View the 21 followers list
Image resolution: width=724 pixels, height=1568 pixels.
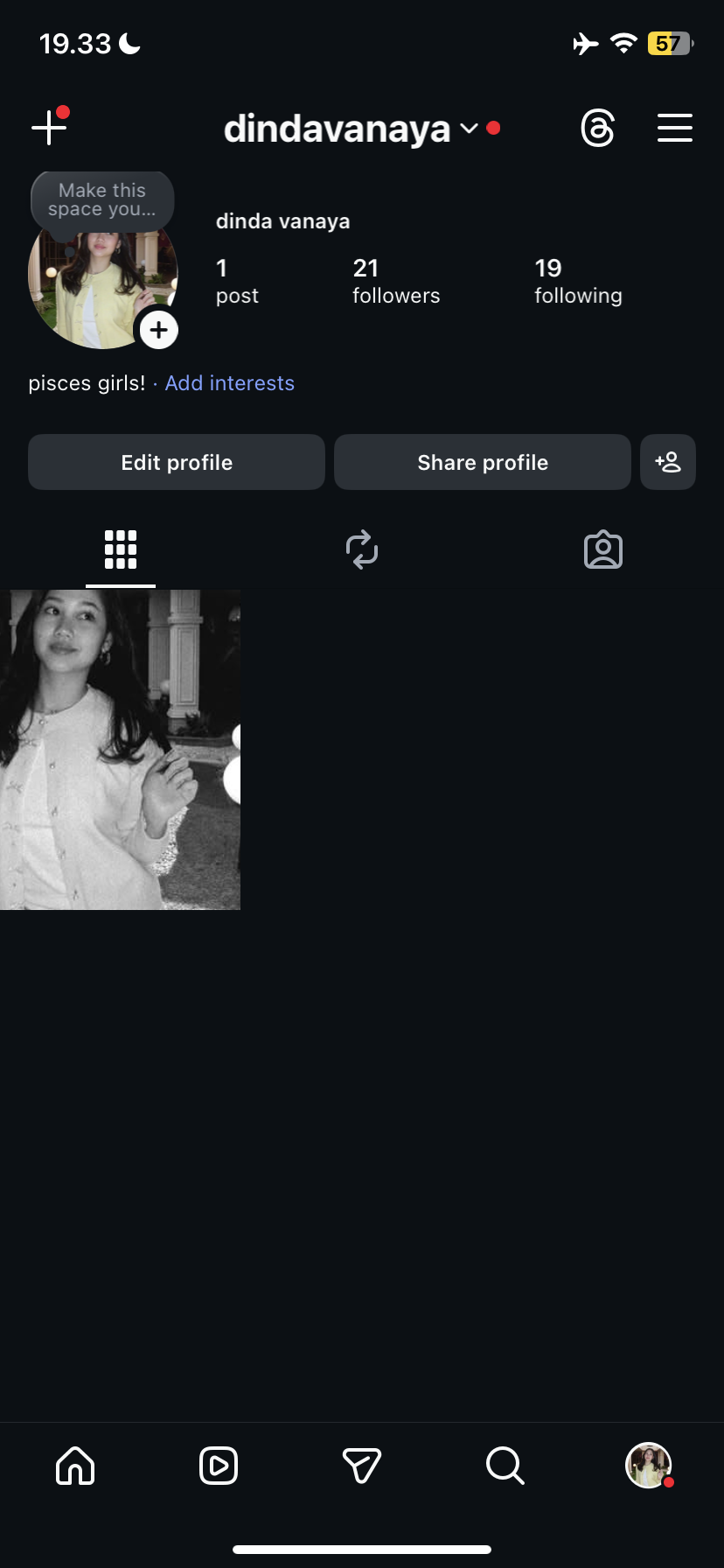point(396,281)
